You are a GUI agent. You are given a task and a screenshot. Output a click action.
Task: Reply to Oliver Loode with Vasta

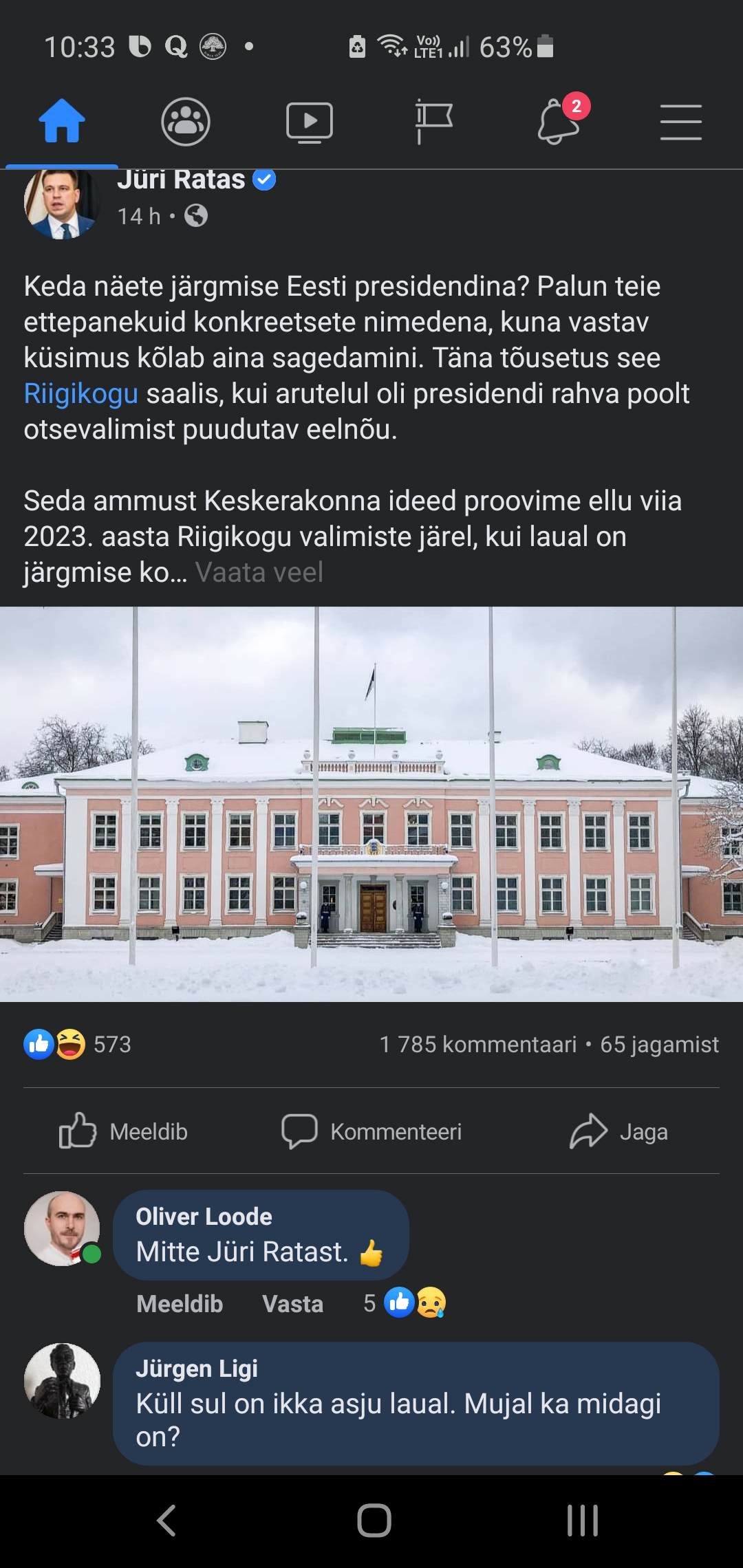[x=292, y=1303]
